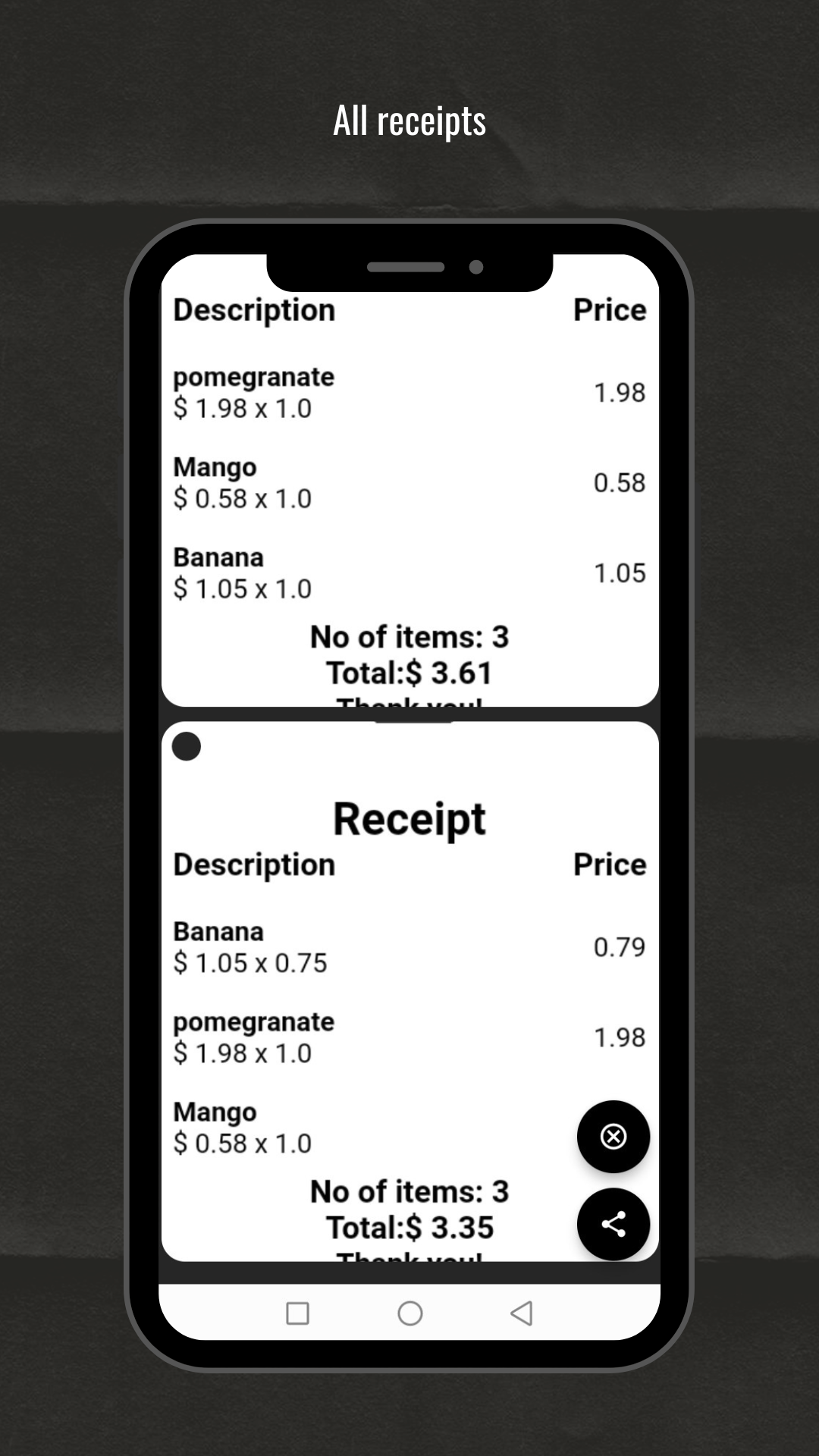Image resolution: width=819 pixels, height=1456 pixels.
Task: Tap the Total:$ 3.35 line
Action: [409, 1227]
